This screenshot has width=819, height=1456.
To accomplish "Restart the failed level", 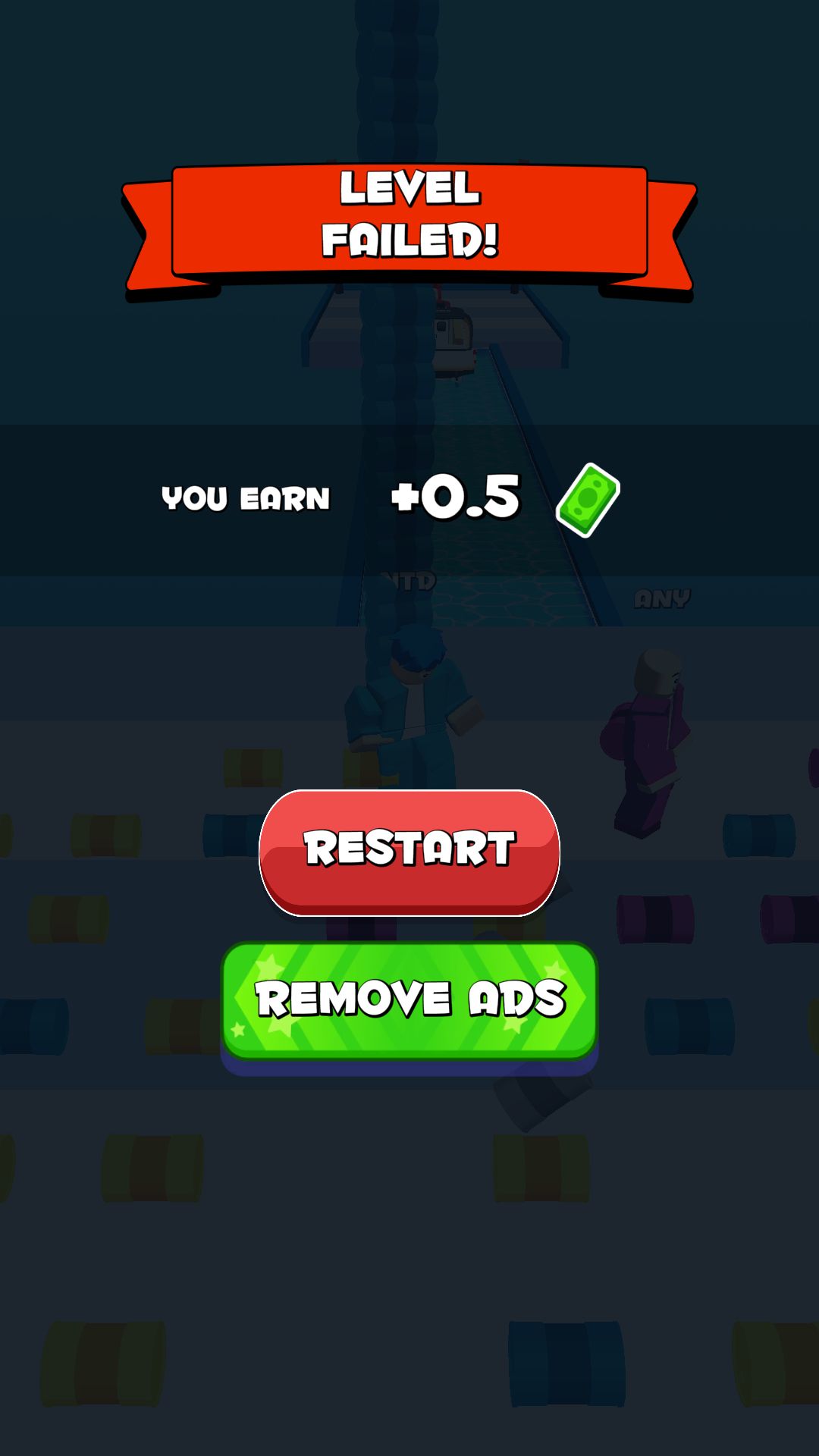I will point(409,852).
